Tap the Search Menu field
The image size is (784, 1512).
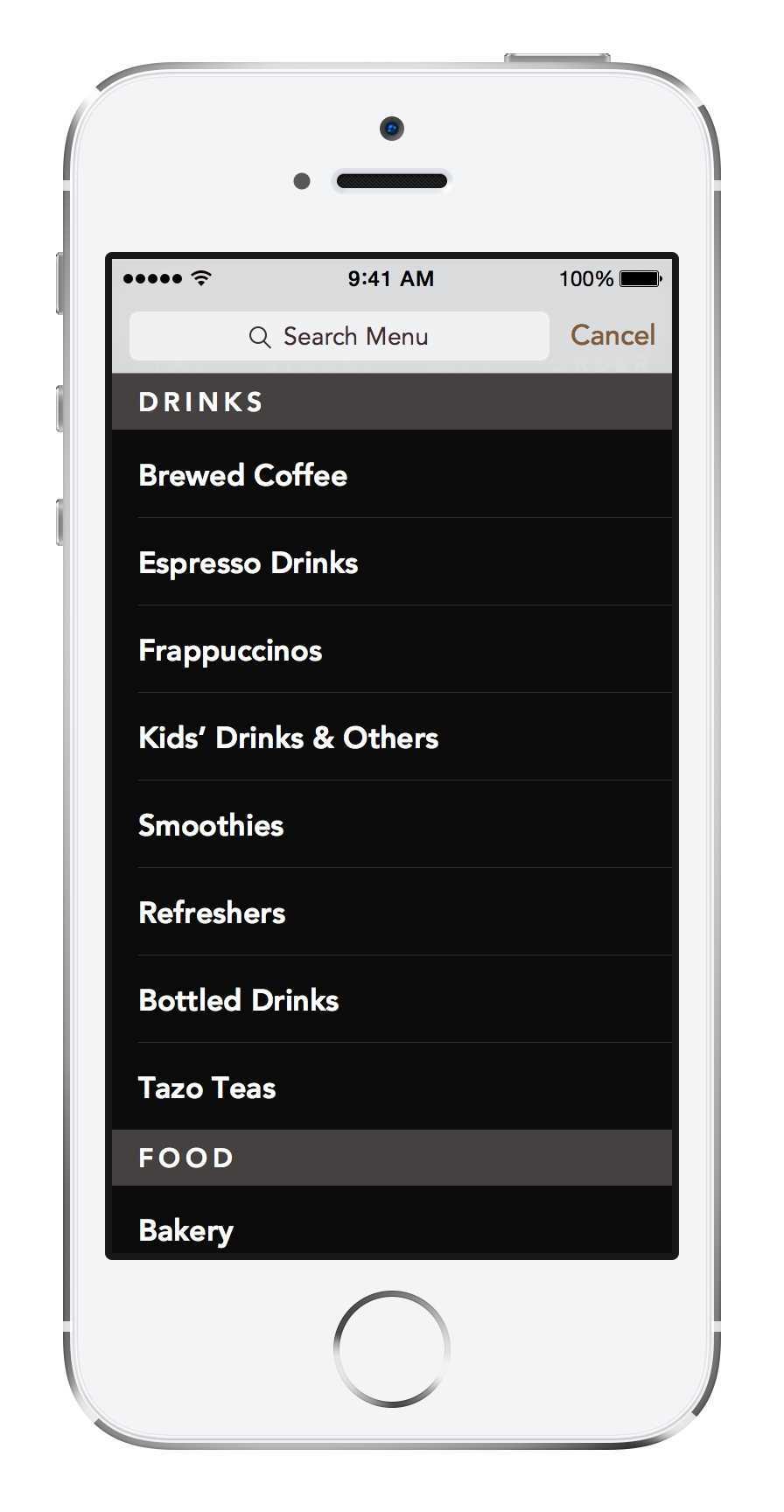339,336
